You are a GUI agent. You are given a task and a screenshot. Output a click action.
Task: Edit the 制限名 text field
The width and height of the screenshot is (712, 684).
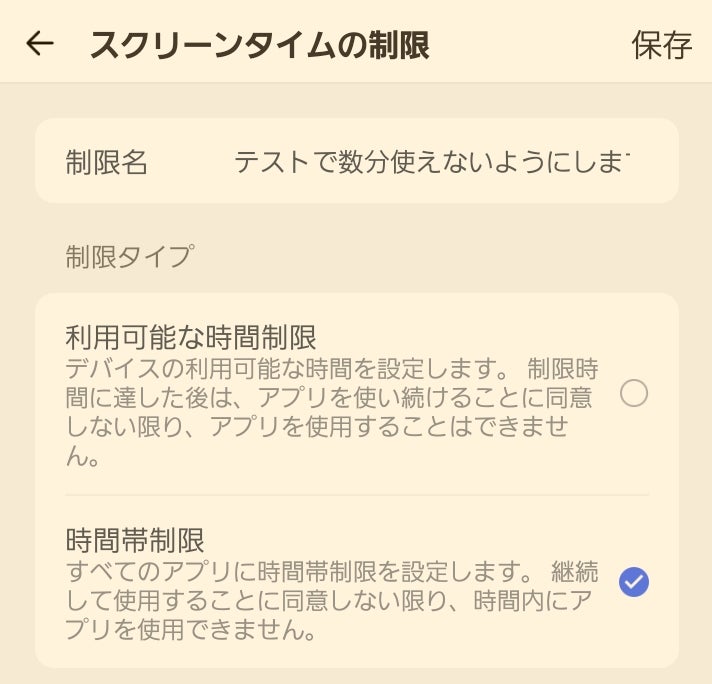[431, 162]
